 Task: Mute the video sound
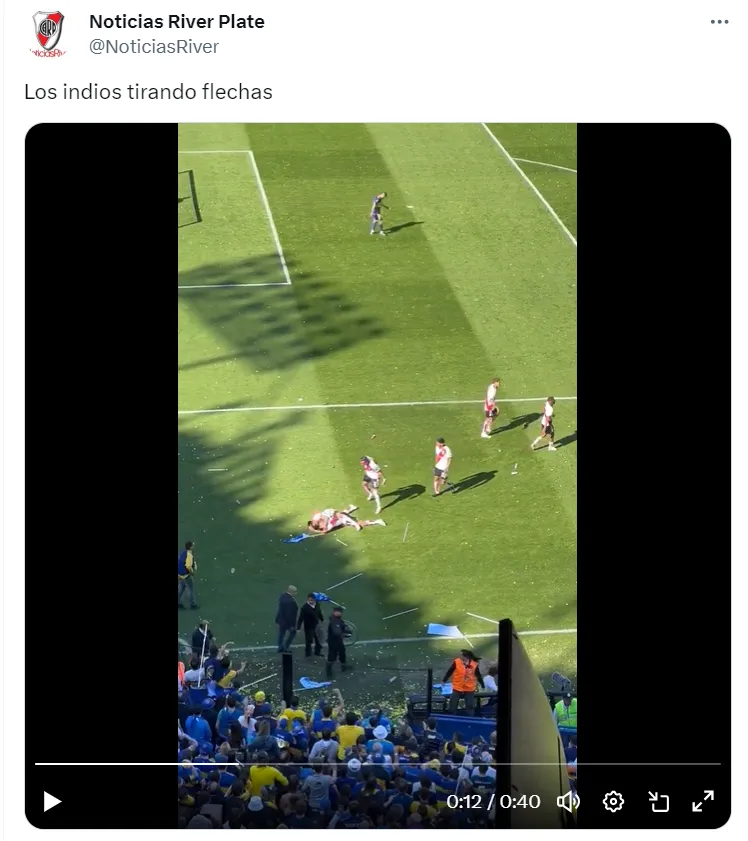[x=568, y=801]
